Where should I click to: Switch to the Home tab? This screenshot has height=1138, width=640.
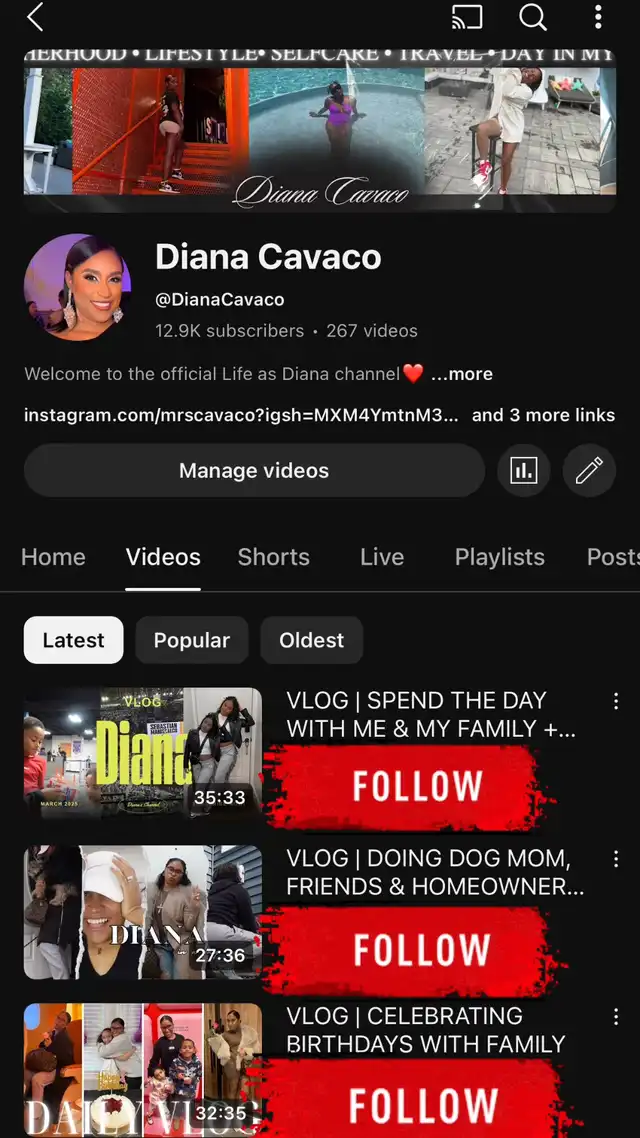[x=53, y=557]
